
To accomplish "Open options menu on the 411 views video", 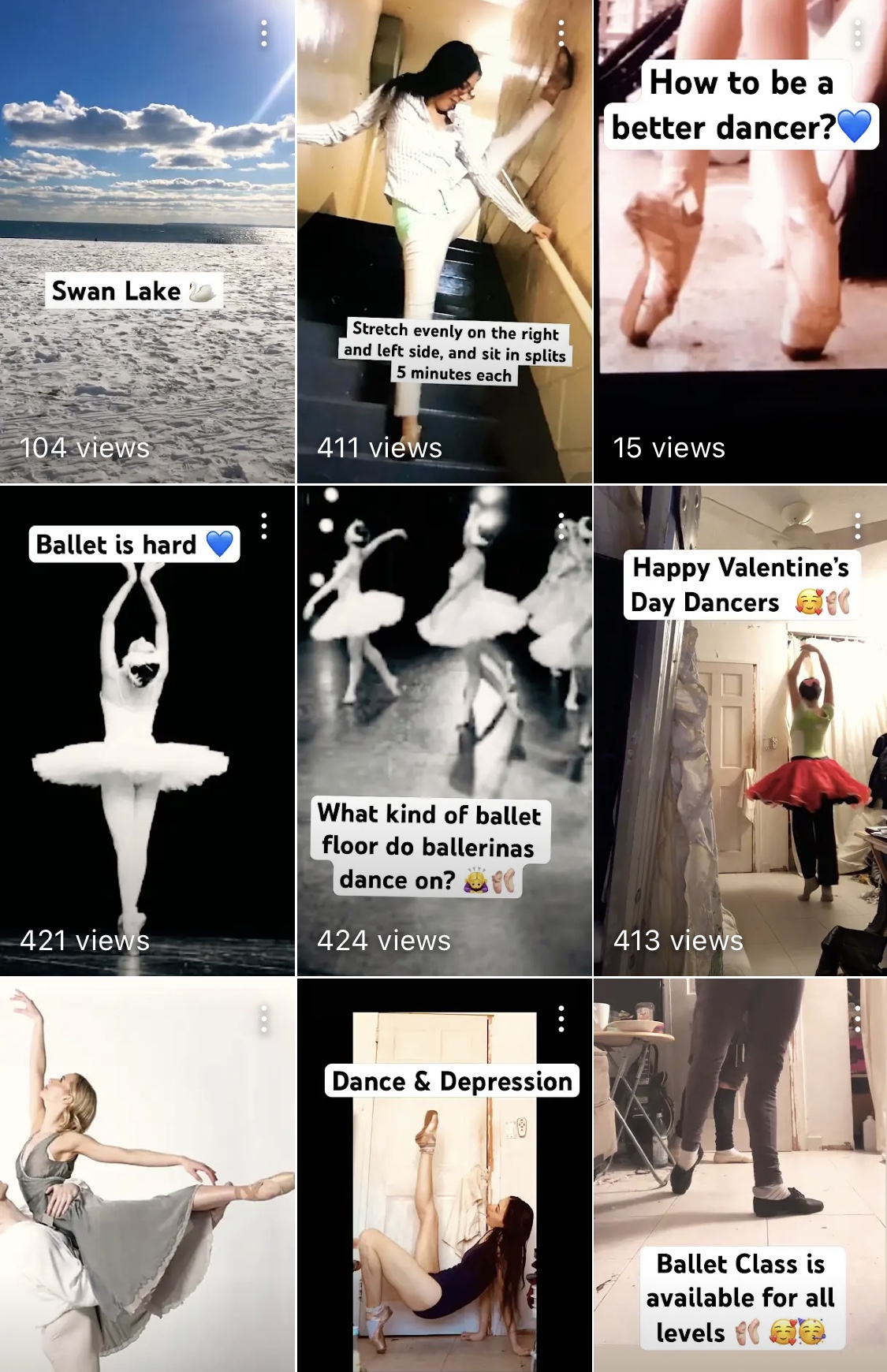I will click(561, 33).
